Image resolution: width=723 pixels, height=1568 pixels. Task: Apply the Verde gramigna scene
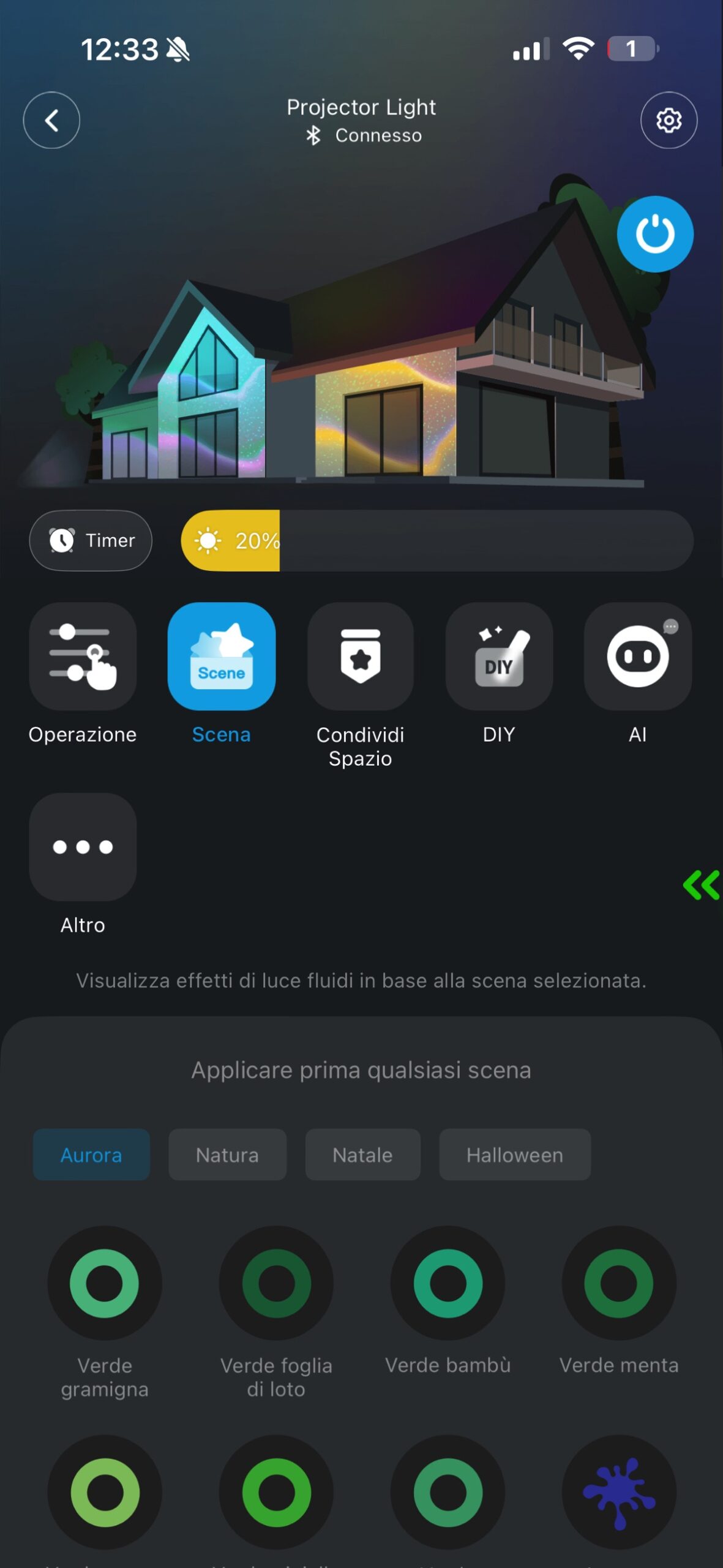pos(105,1283)
